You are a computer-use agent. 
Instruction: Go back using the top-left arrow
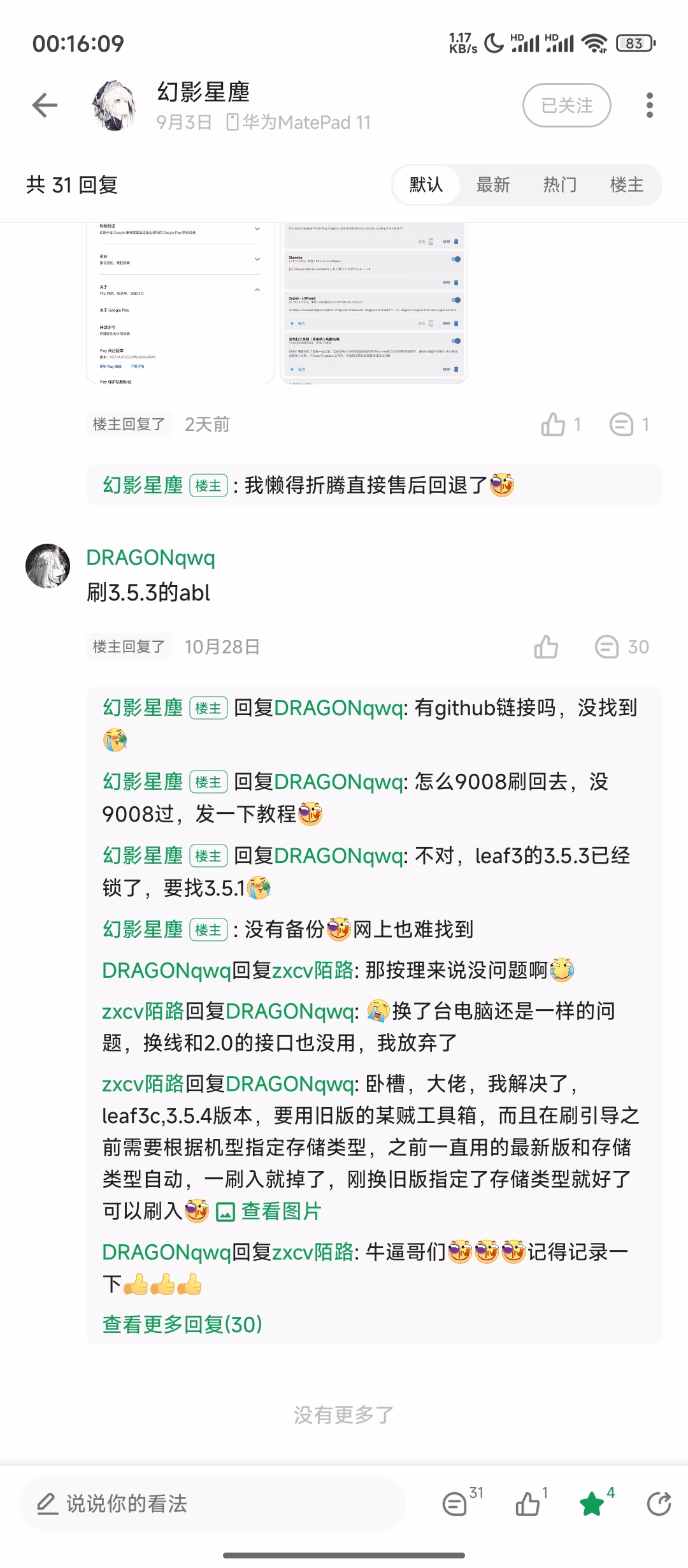coord(45,105)
